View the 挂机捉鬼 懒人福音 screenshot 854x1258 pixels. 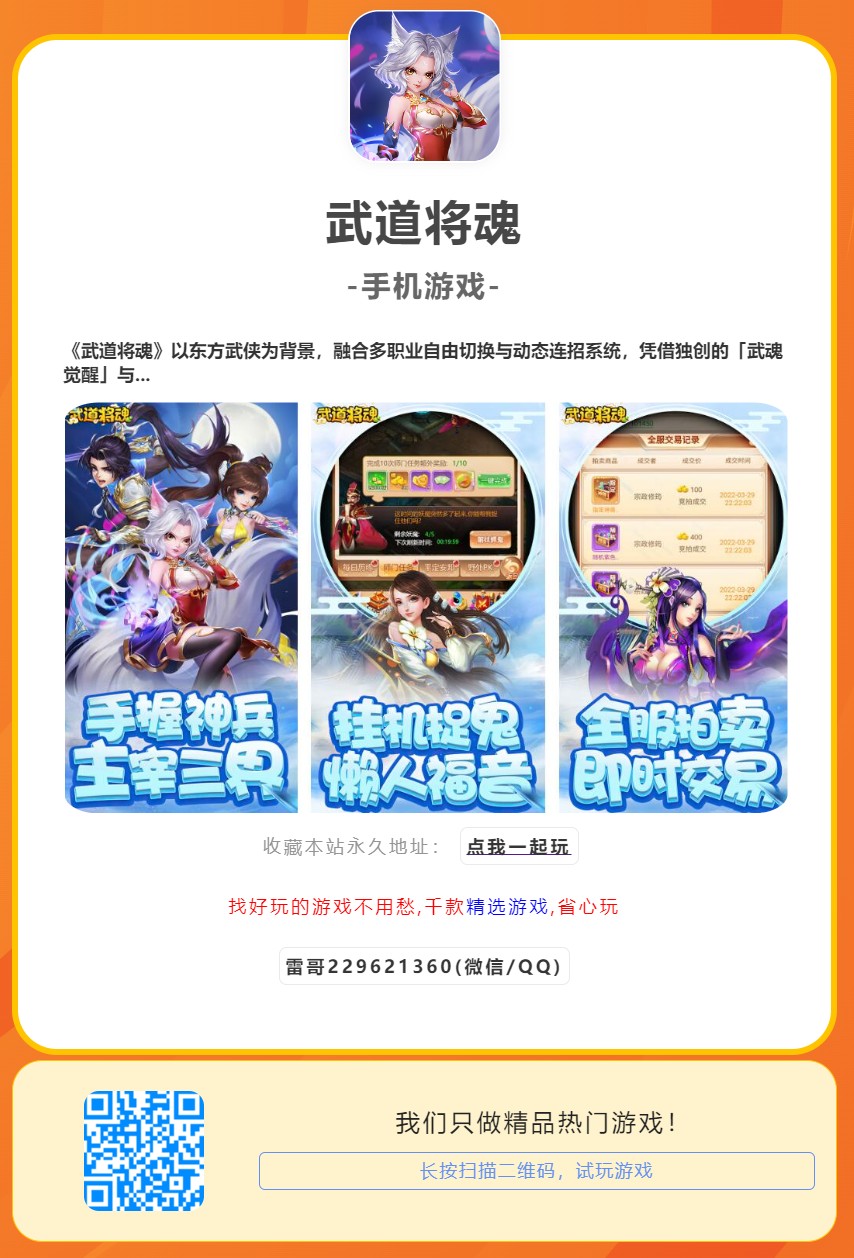pyautogui.click(x=428, y=607)
